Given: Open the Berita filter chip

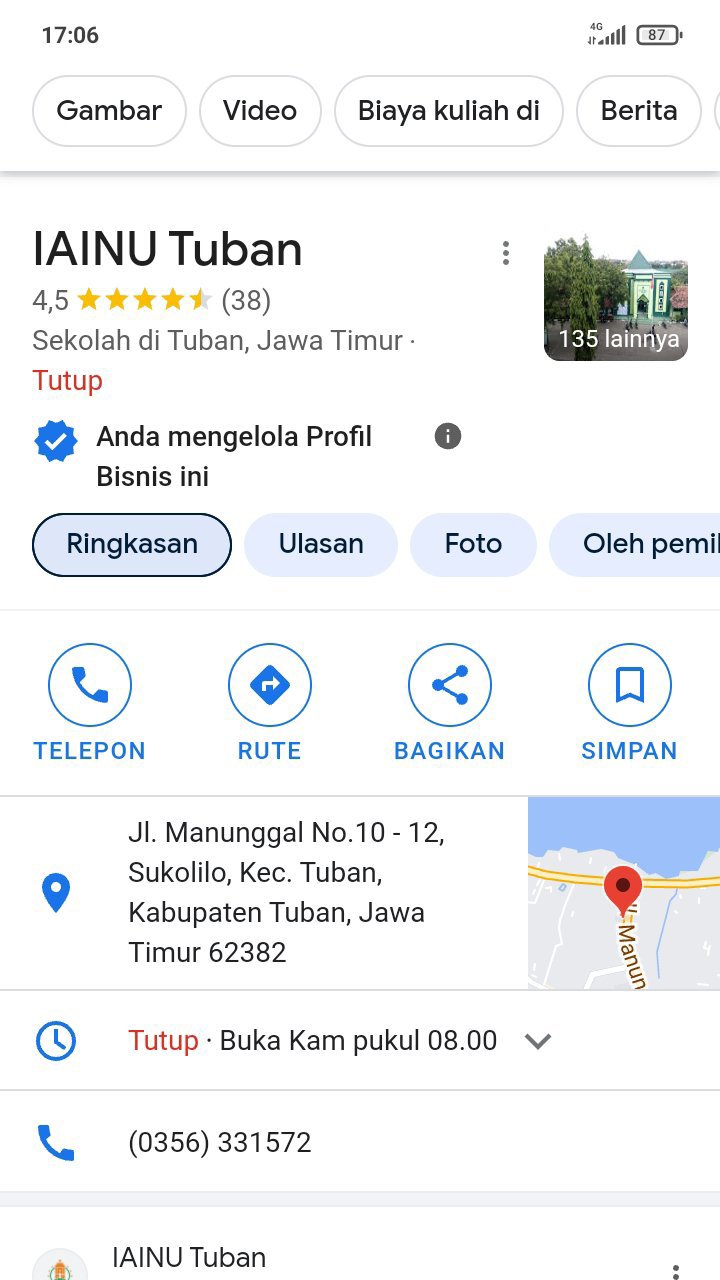Looking at the screenshot, I should pos(639,111).
